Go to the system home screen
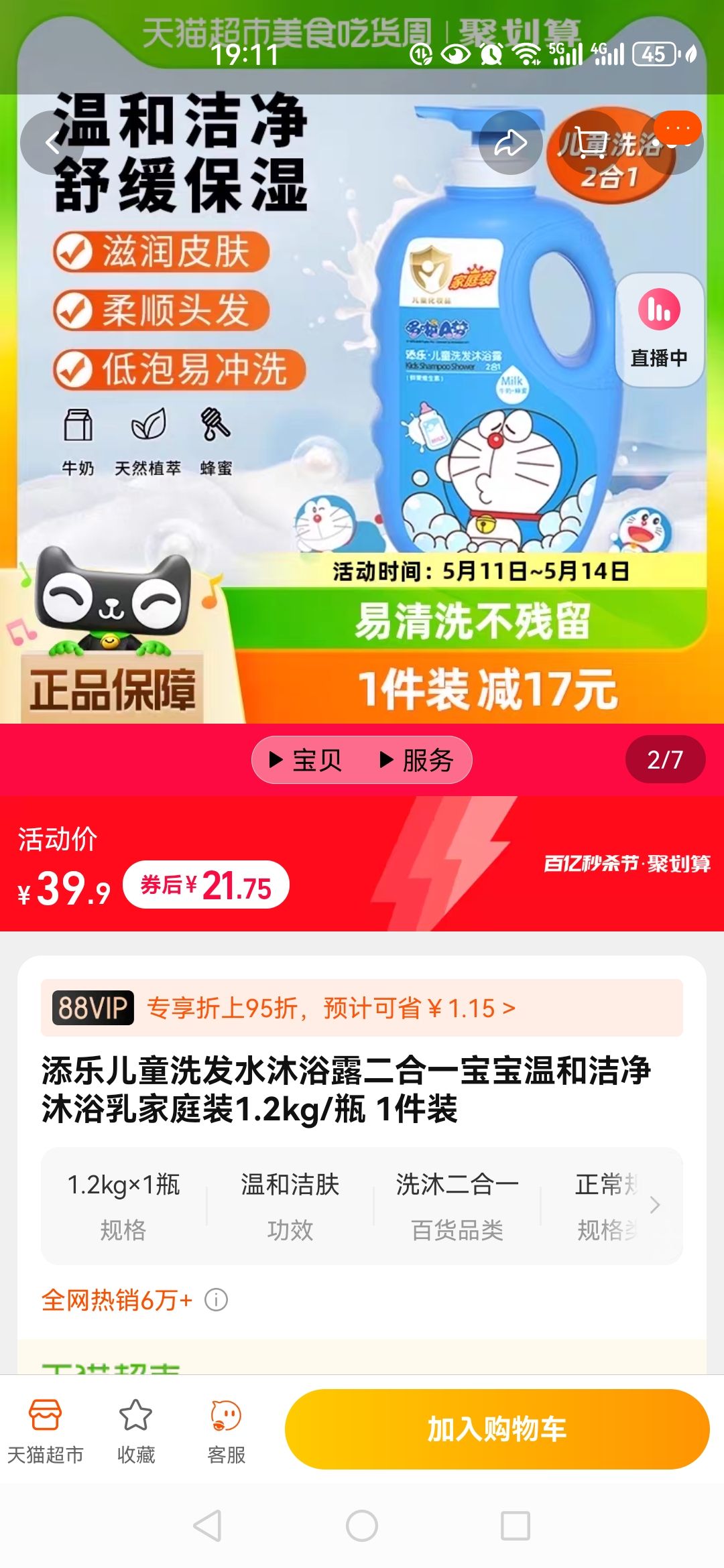Image resolution: width=724 pixels, height=1568 pixels. coord(362,1526)
